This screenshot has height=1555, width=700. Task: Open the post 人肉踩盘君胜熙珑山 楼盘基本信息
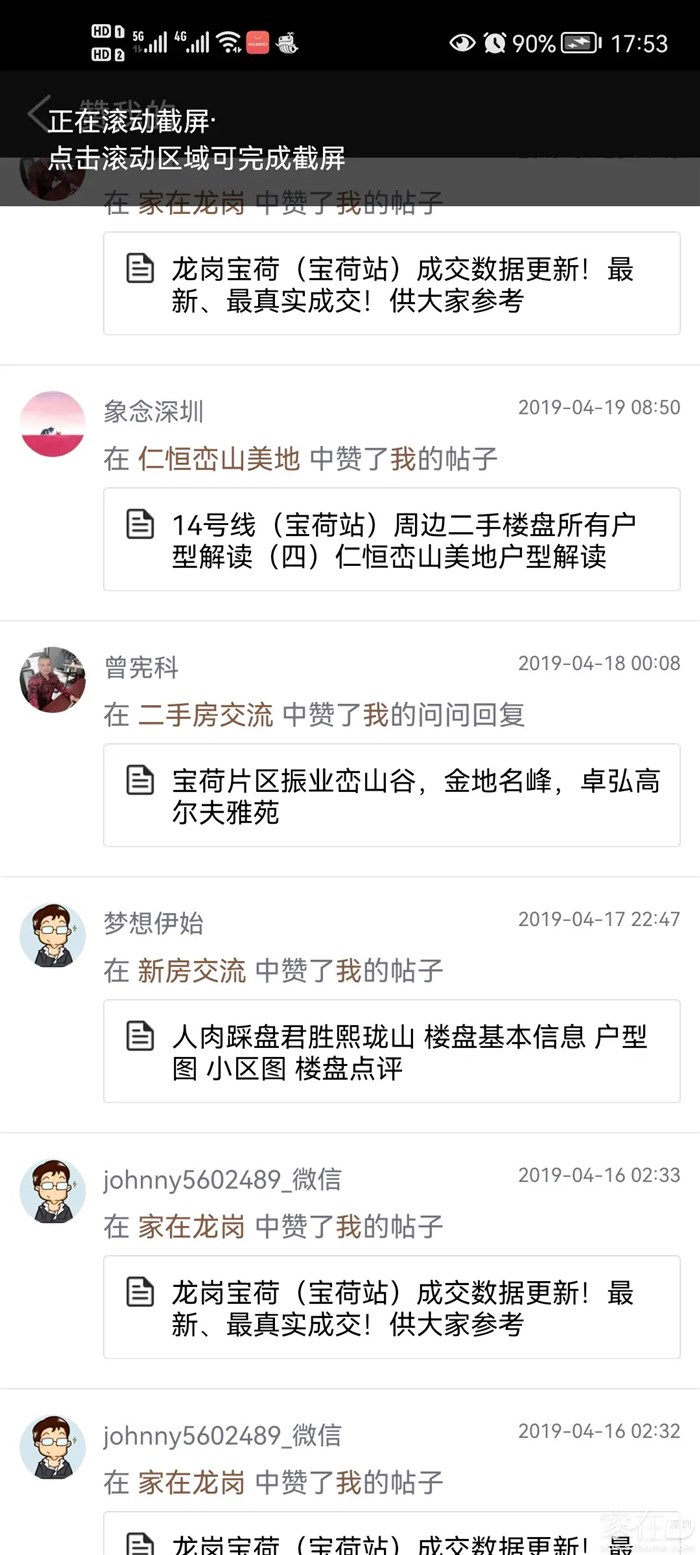click(391, 1052)
